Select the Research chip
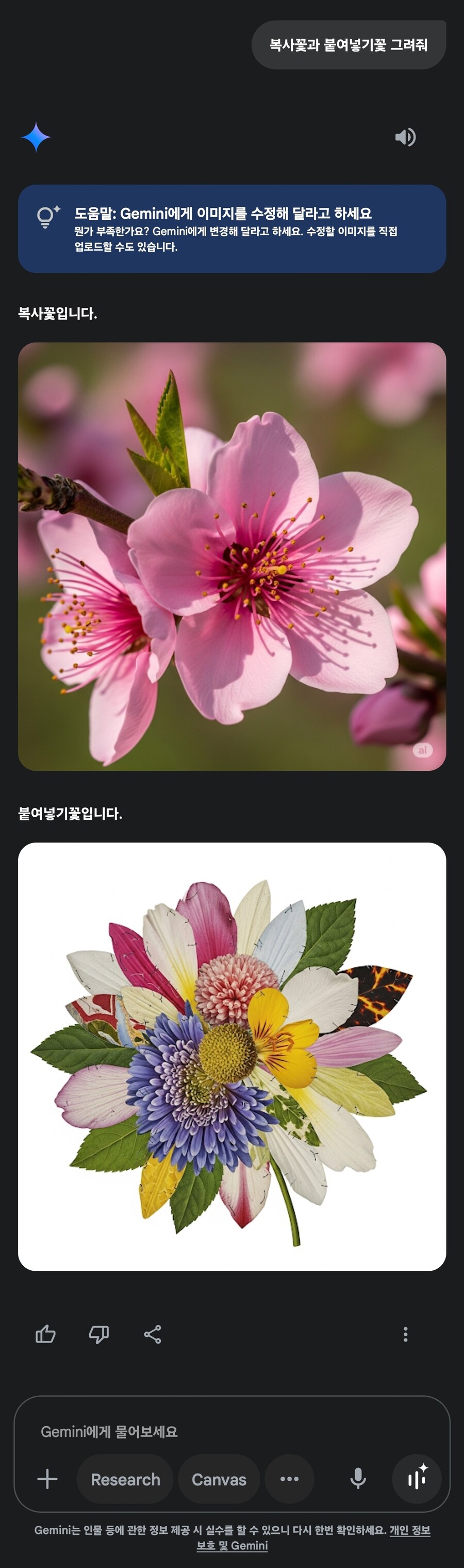Screen dimensions: 464x1568 click(125, 1479)
